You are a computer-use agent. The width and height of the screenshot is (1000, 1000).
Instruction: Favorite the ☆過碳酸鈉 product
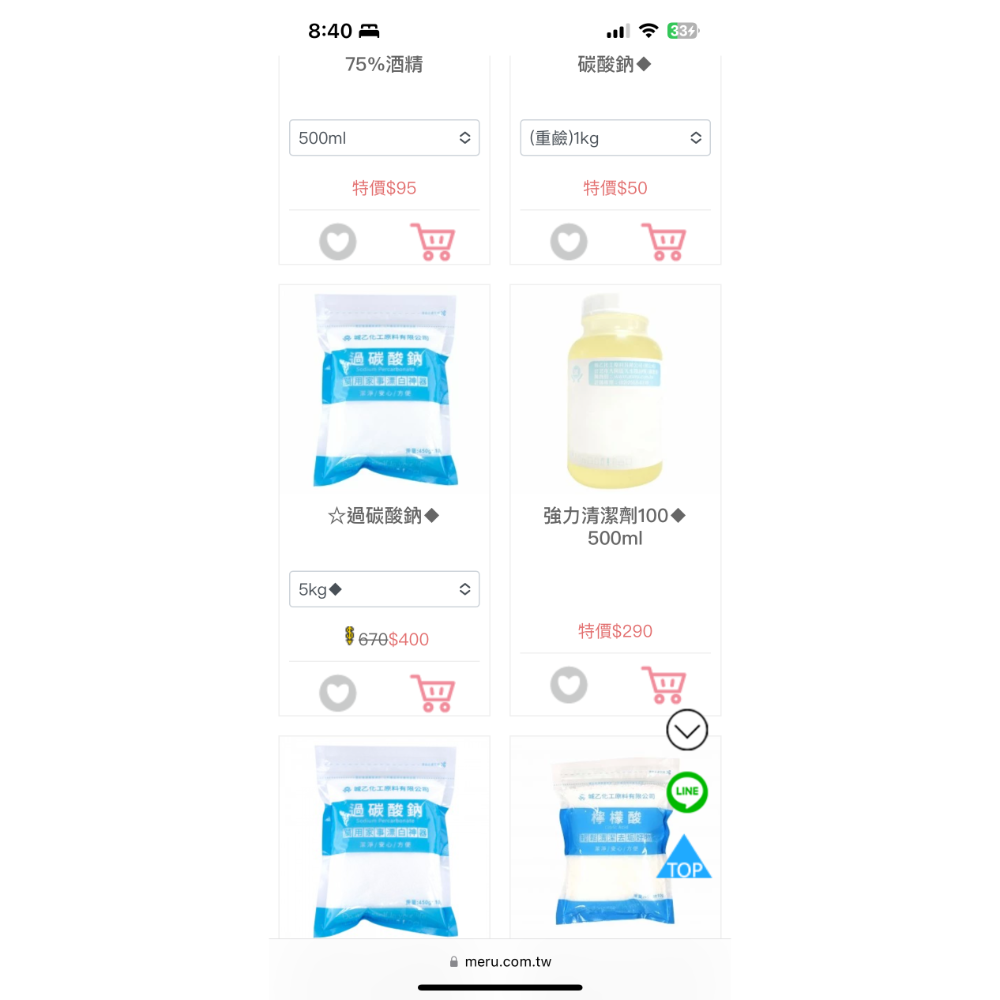338,693
